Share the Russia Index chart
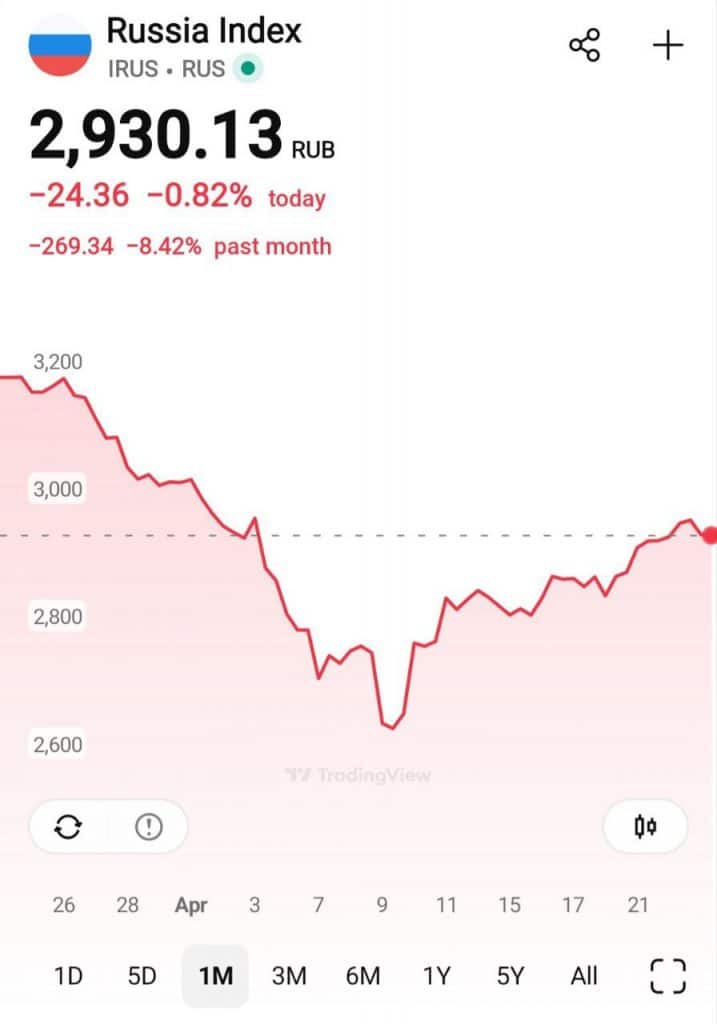Image resolution: width=717 pixels, height=1024 pixels. (x=584, y=46)
